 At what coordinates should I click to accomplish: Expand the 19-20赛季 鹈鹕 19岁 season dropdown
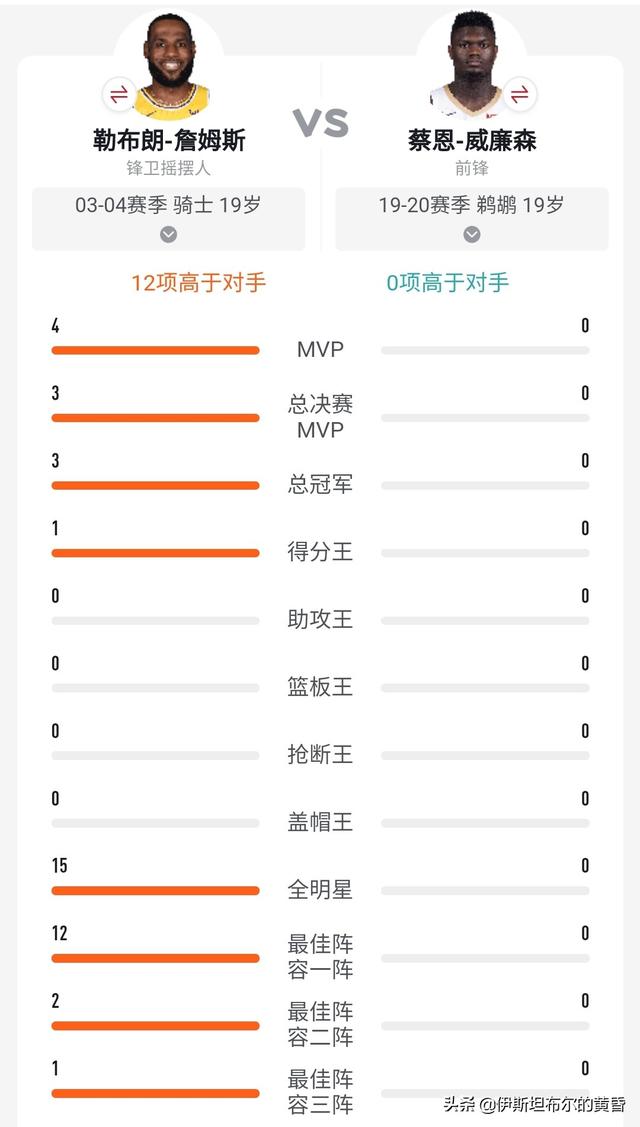click(x=472, y=218)
